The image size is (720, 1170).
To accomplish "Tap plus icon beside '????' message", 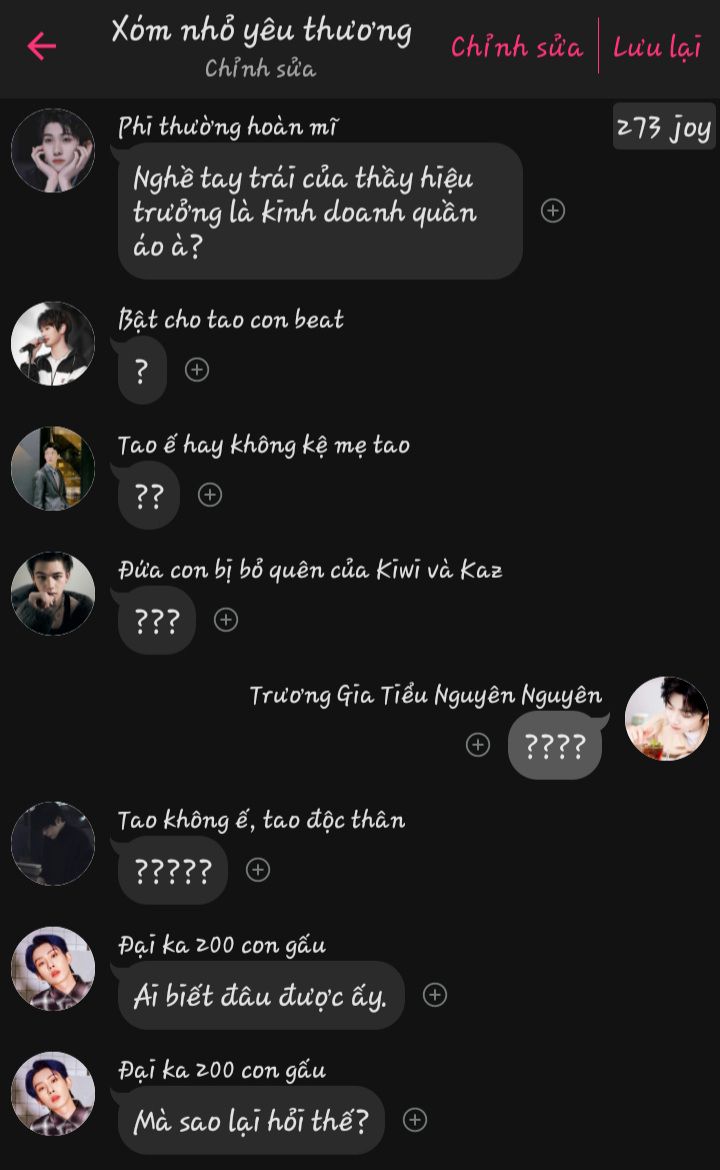I will coord(479,745).
